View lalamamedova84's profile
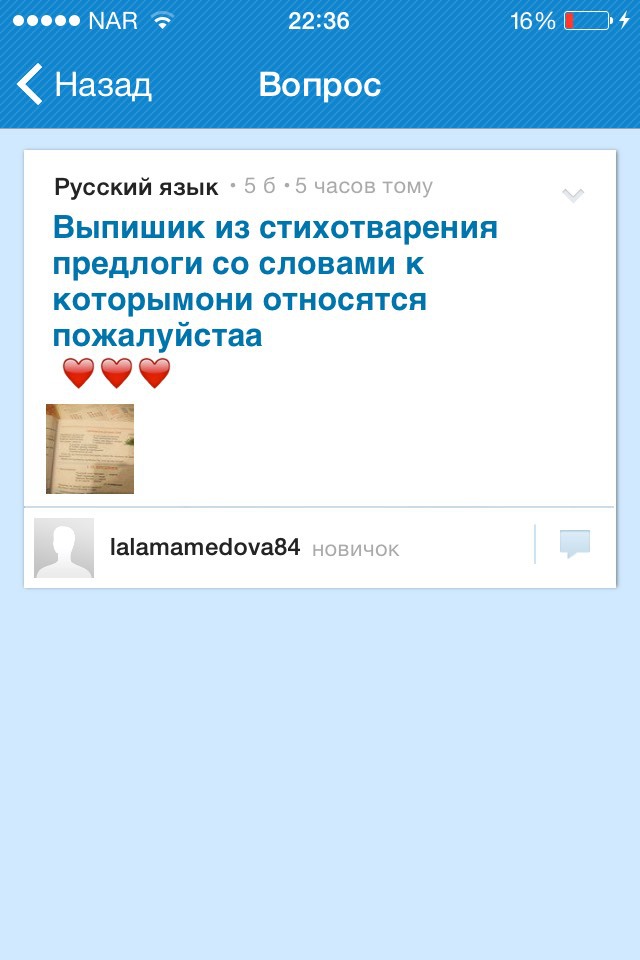The height and width of the screenshot is (960, 640). [x=204, y=547]
